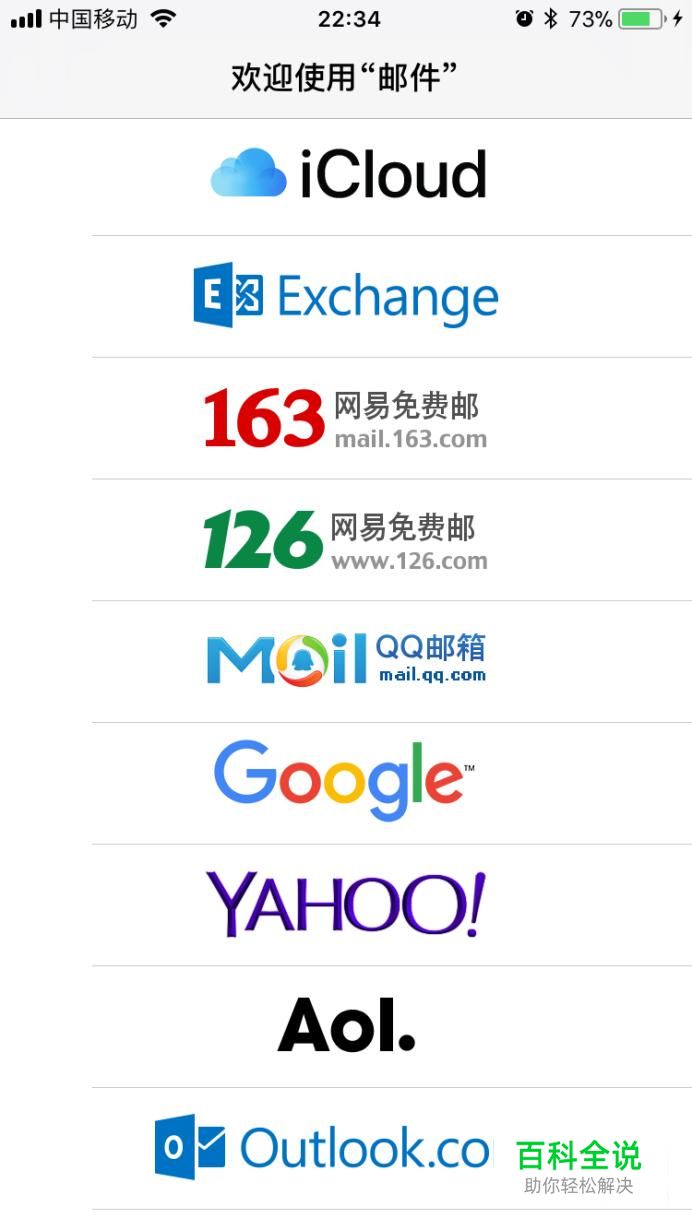
Task: Add a 163 NetEase mail account
Action: (x=346, y=418)
